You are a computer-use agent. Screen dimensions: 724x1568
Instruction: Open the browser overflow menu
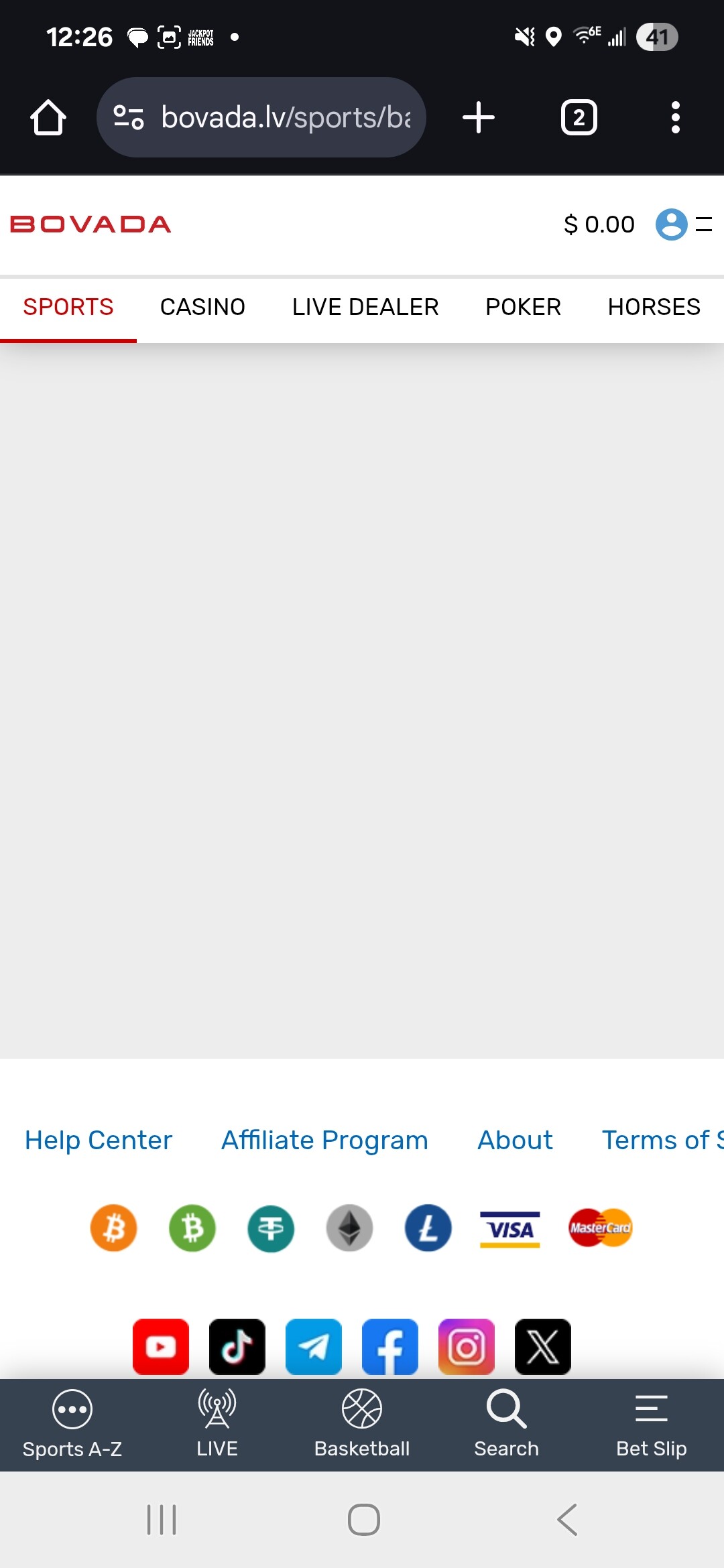(675, 118)
